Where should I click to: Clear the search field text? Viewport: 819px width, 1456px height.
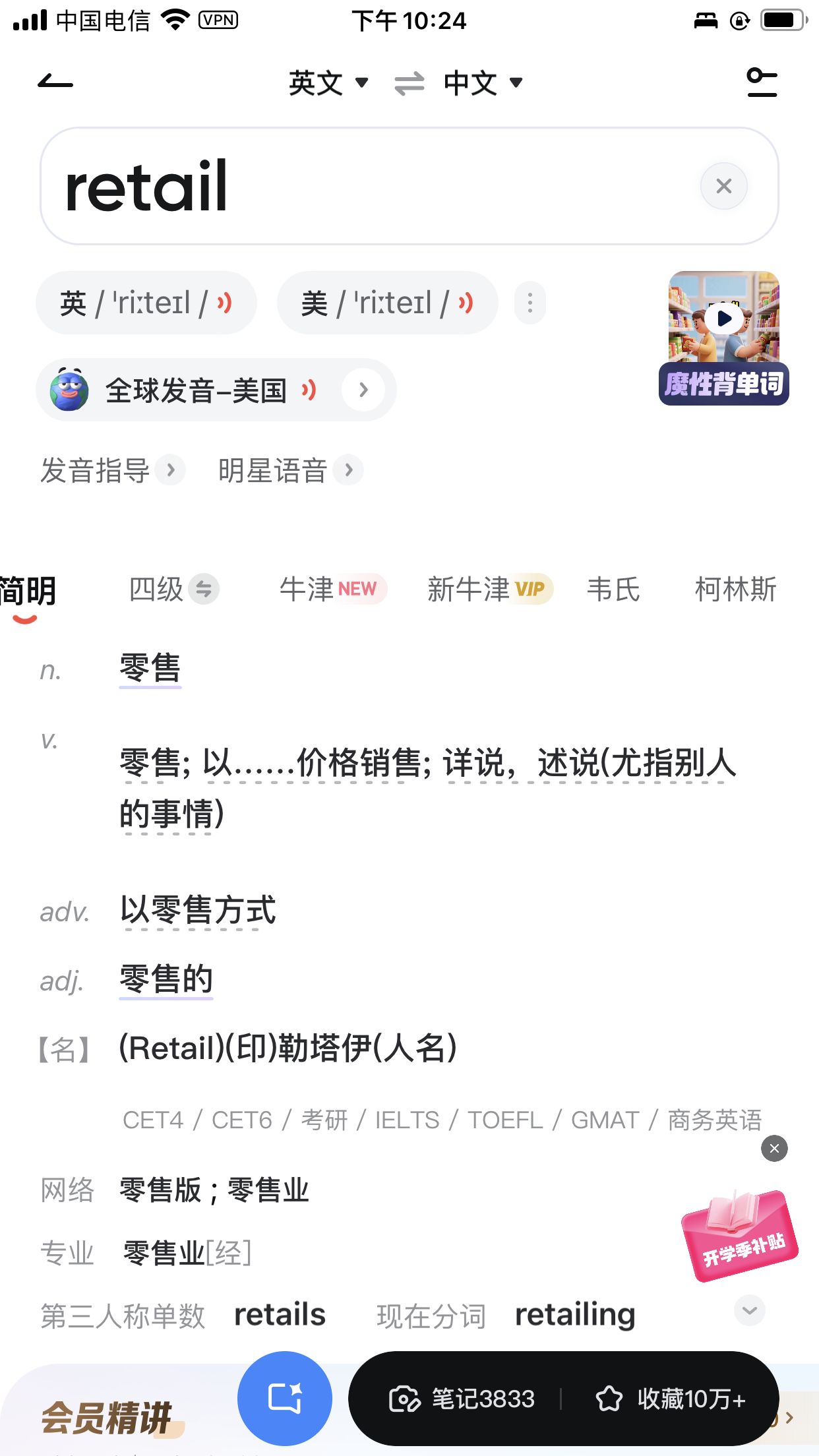(x=723, y=186)
